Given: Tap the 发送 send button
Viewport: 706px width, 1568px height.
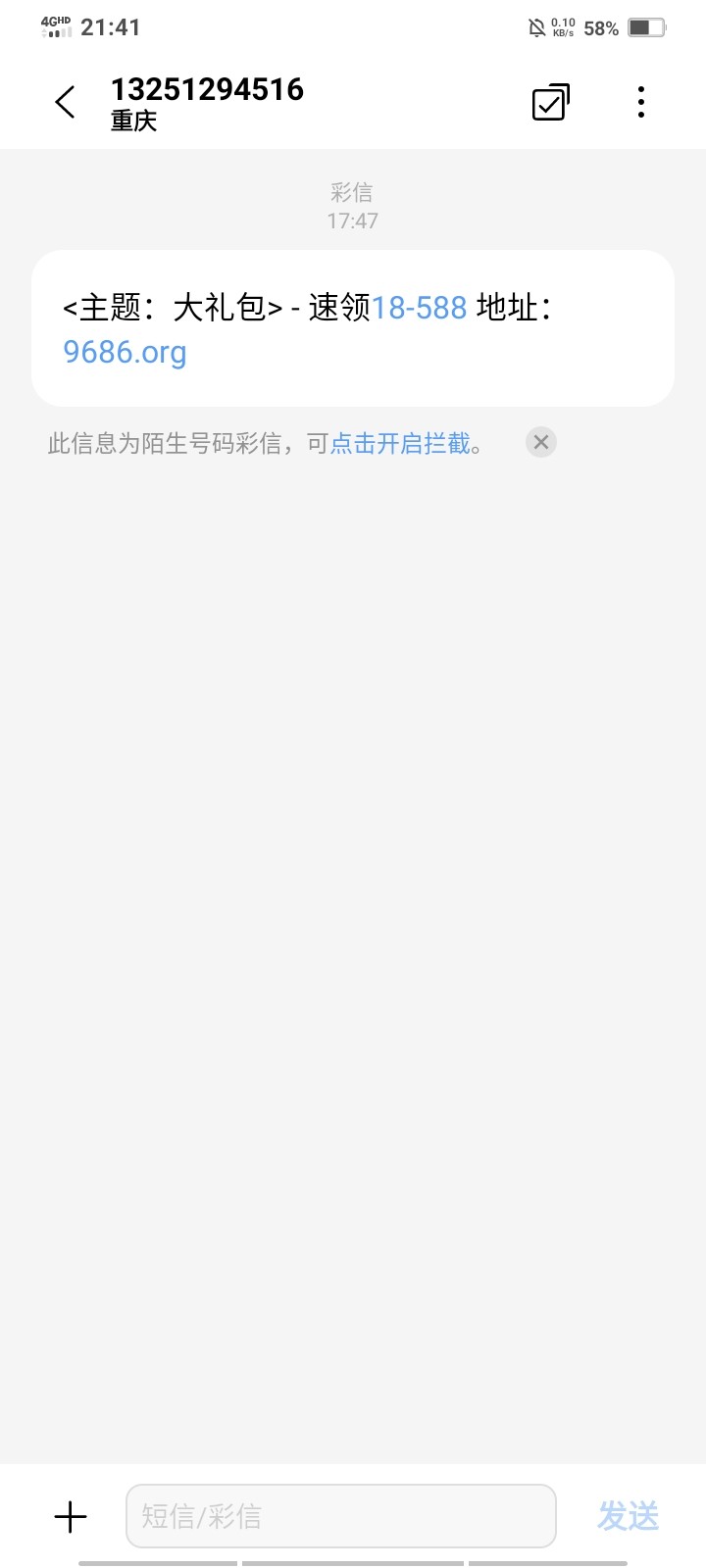Looking at the screenshot, I should point(629,1516).
